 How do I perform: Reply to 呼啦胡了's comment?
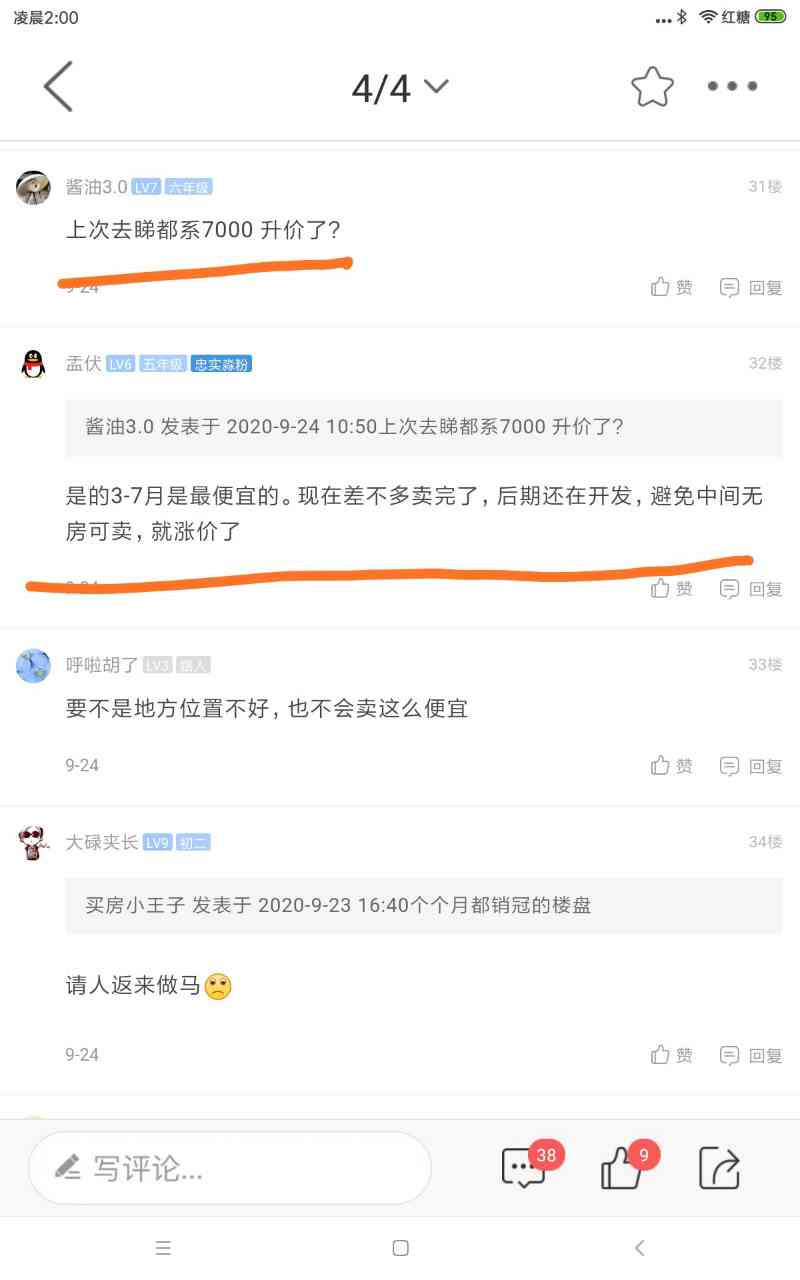(x=752, y=766)
